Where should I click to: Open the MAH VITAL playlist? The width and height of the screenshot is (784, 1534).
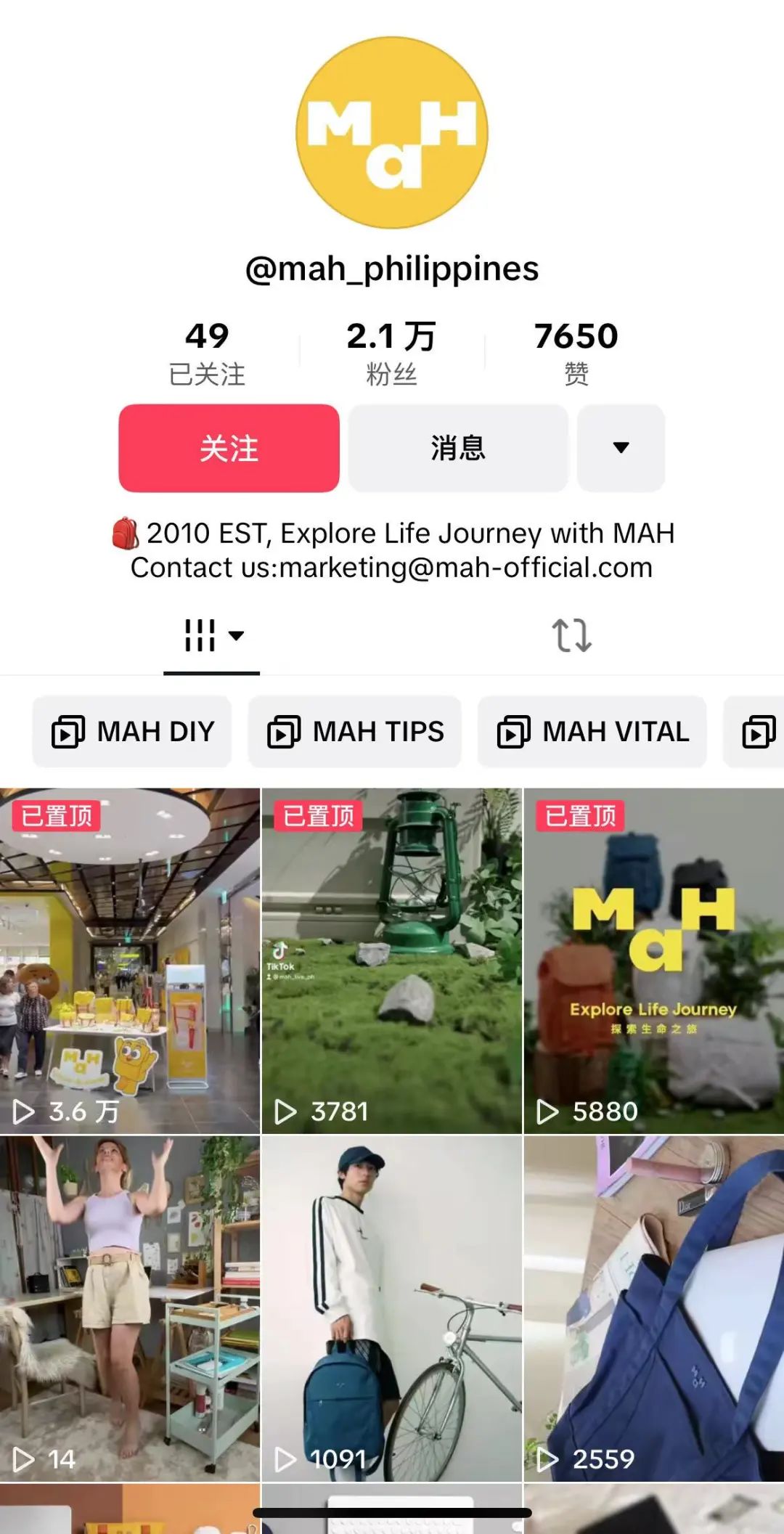coord(592,732)
